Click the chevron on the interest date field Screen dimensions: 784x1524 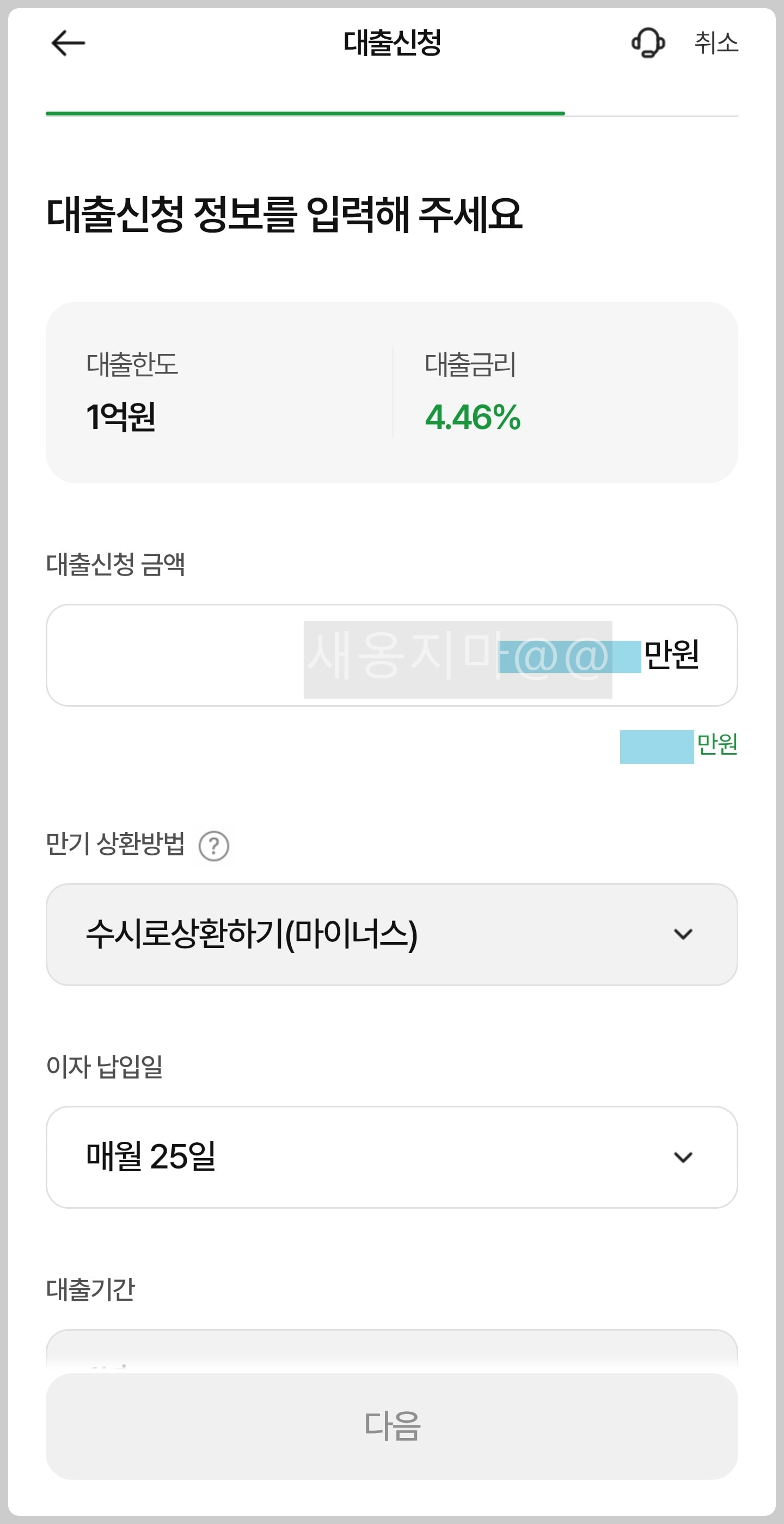click(x=686, y=1156)
